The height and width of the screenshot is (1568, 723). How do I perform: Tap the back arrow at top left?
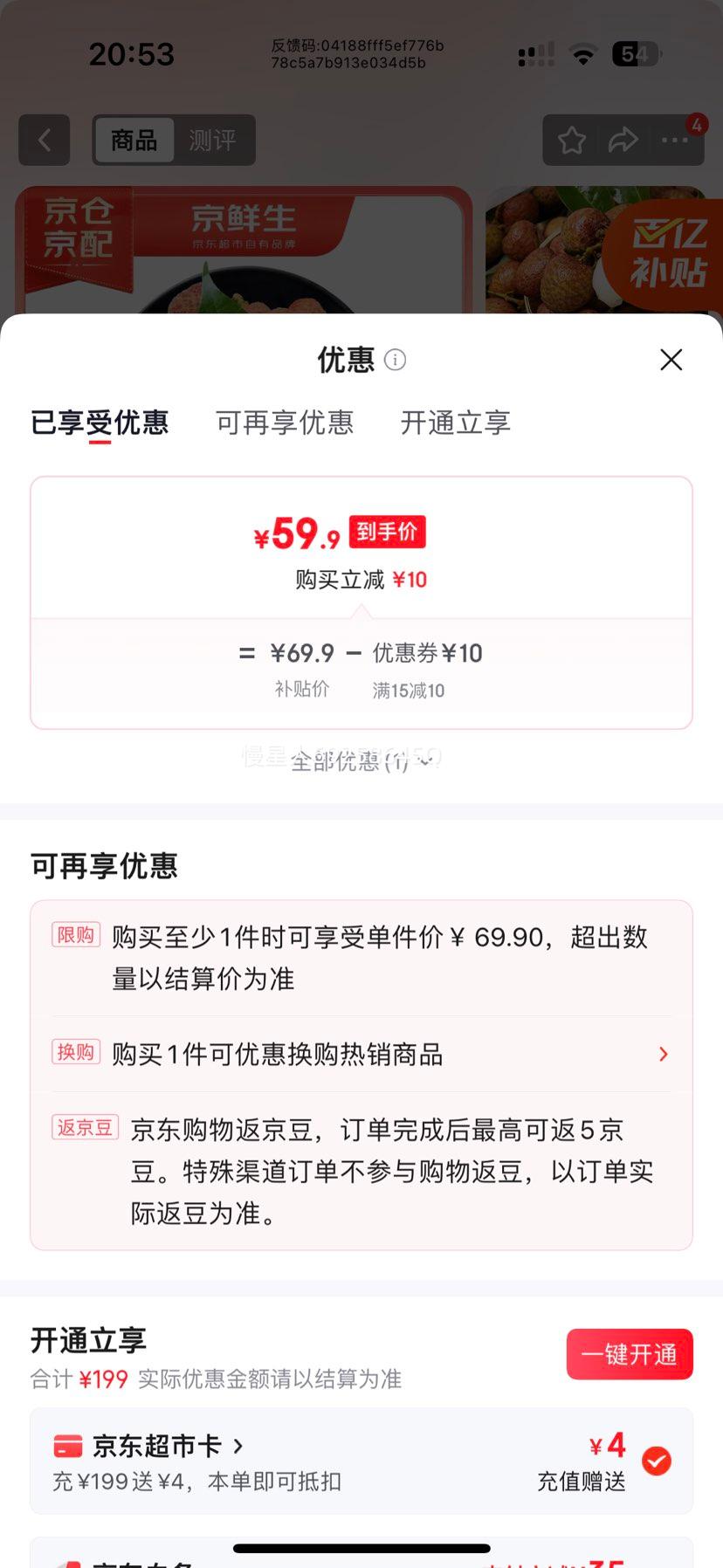[x=44, y=141]
